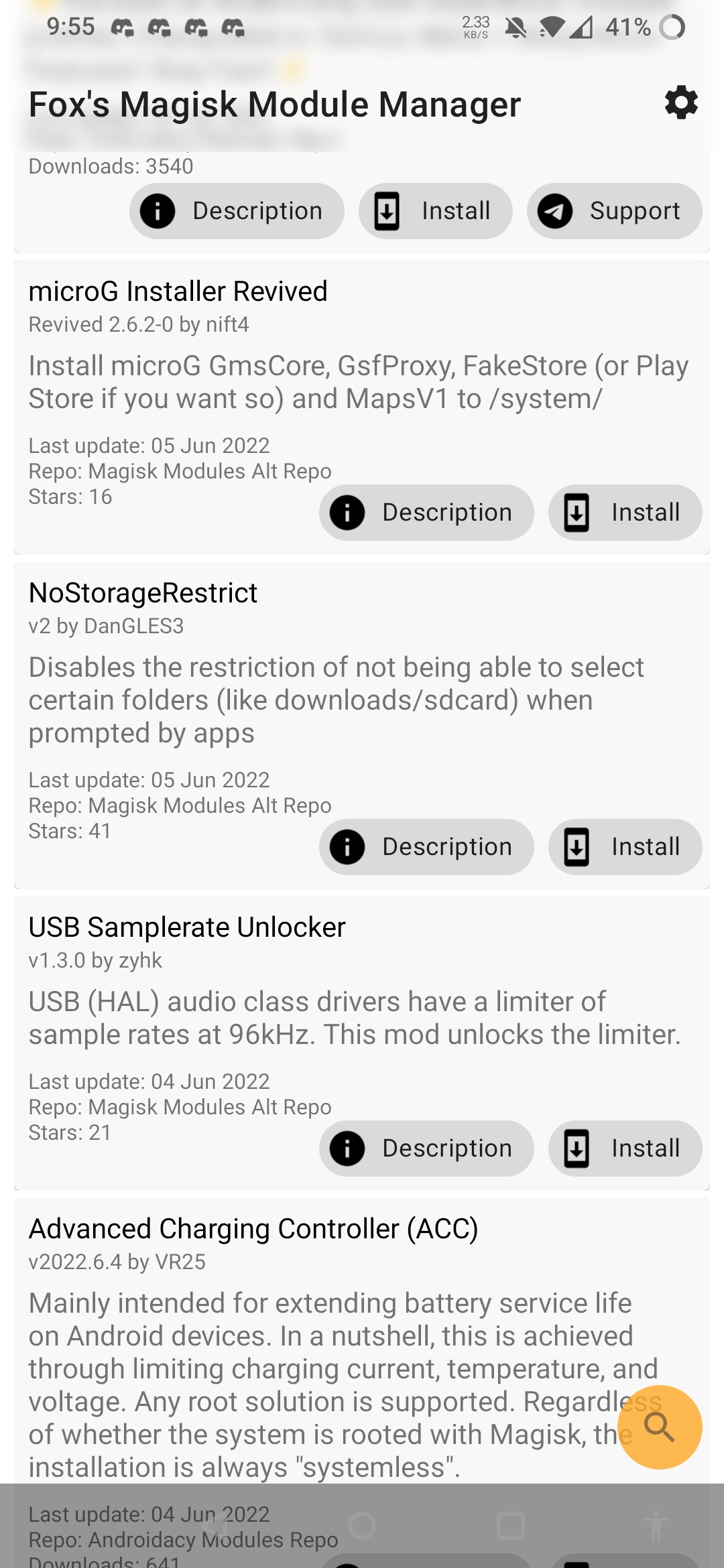Install the module with 3540 downloads
The height and width of the screenshot is (1568, 724).
click(x=435, y=211)
